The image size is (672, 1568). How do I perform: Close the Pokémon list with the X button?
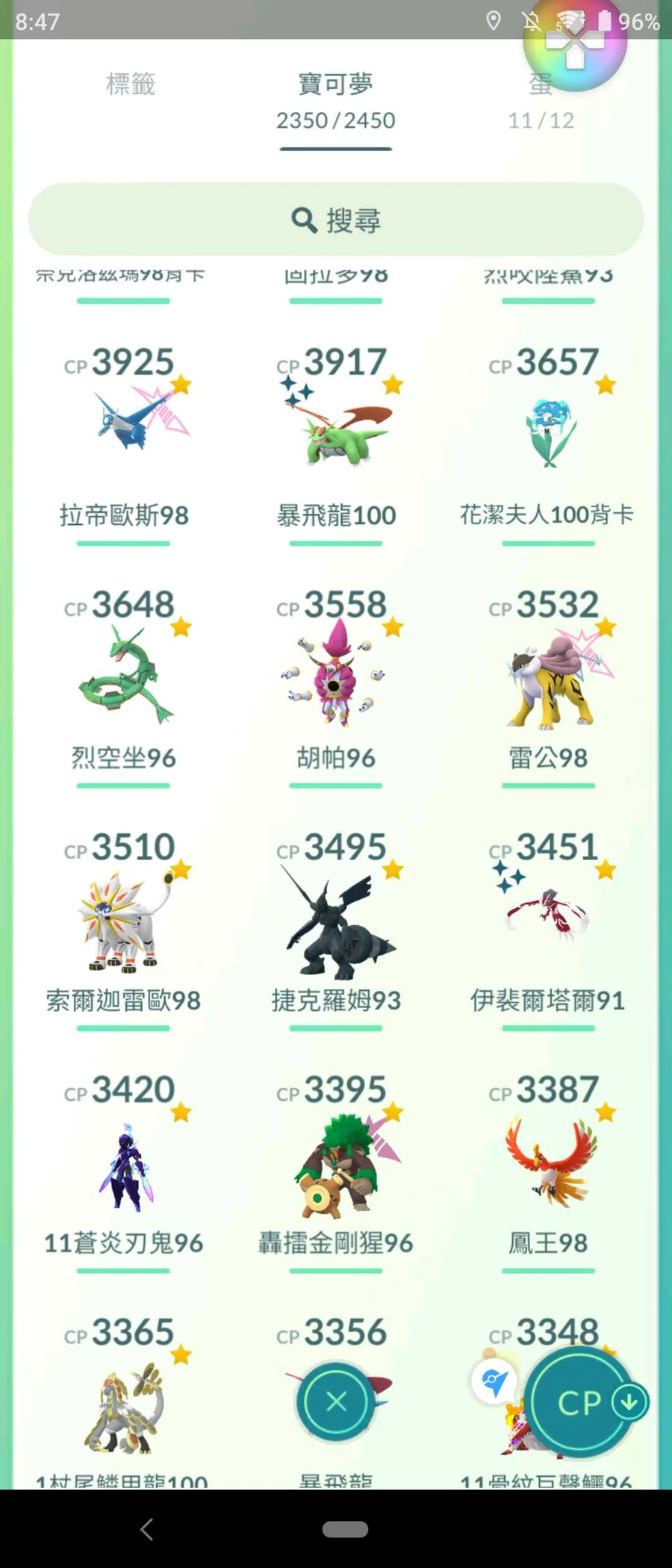pos(336,1401)
